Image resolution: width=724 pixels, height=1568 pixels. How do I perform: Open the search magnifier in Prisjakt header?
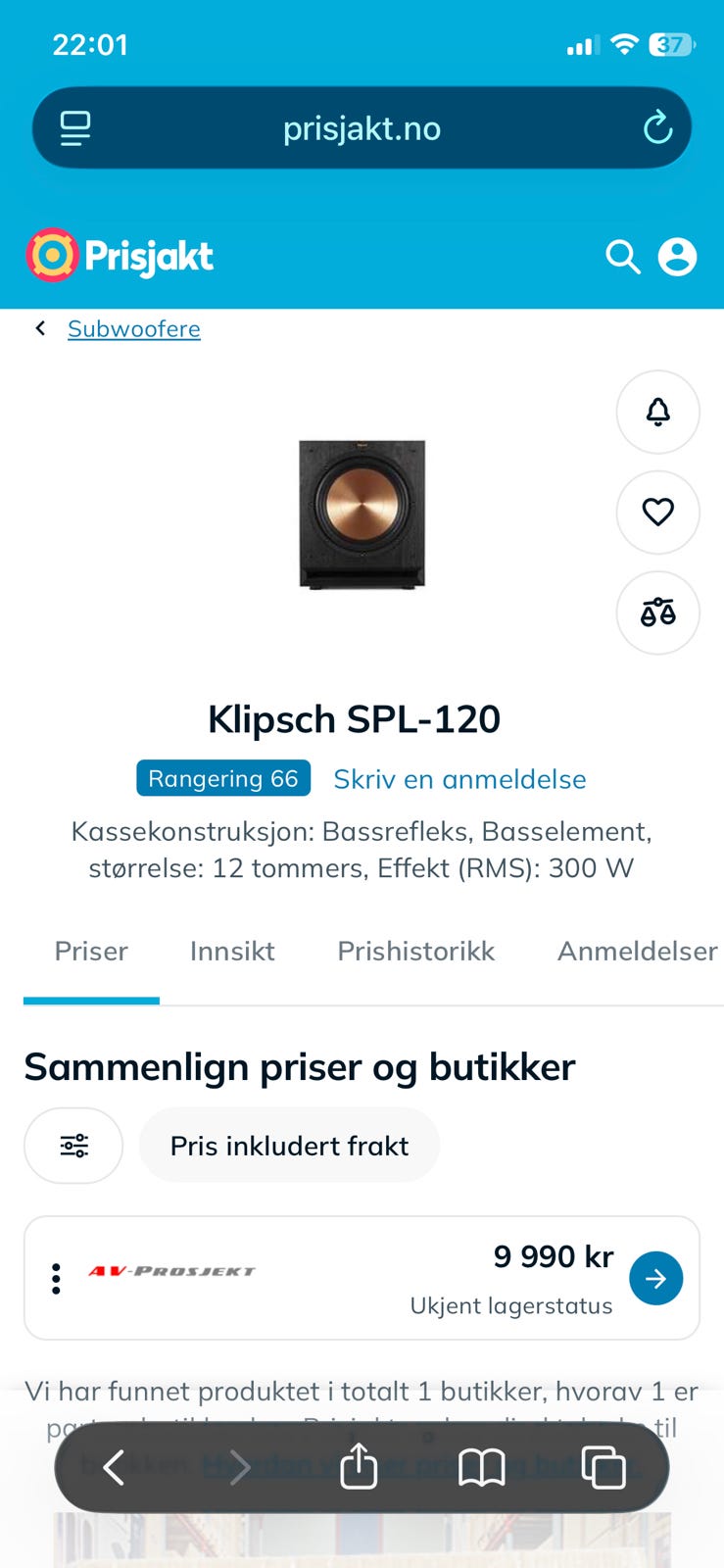pos(623,257)
